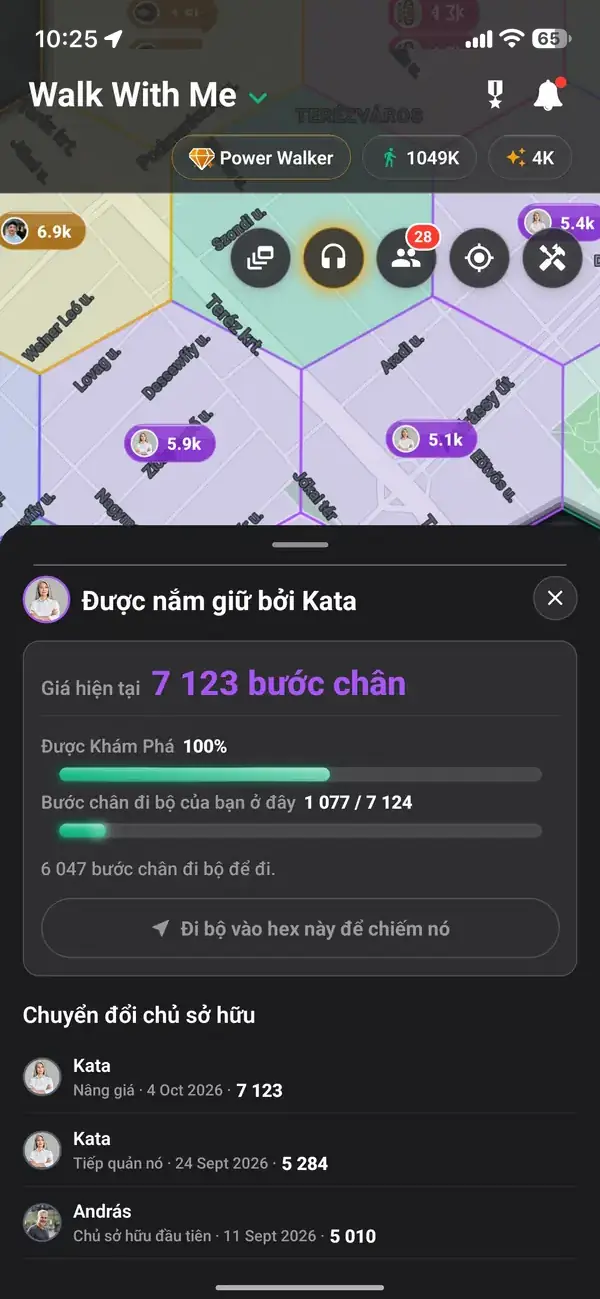Tap the headphones audio button
Viewport: 600px width, 1299px height.
333,258
